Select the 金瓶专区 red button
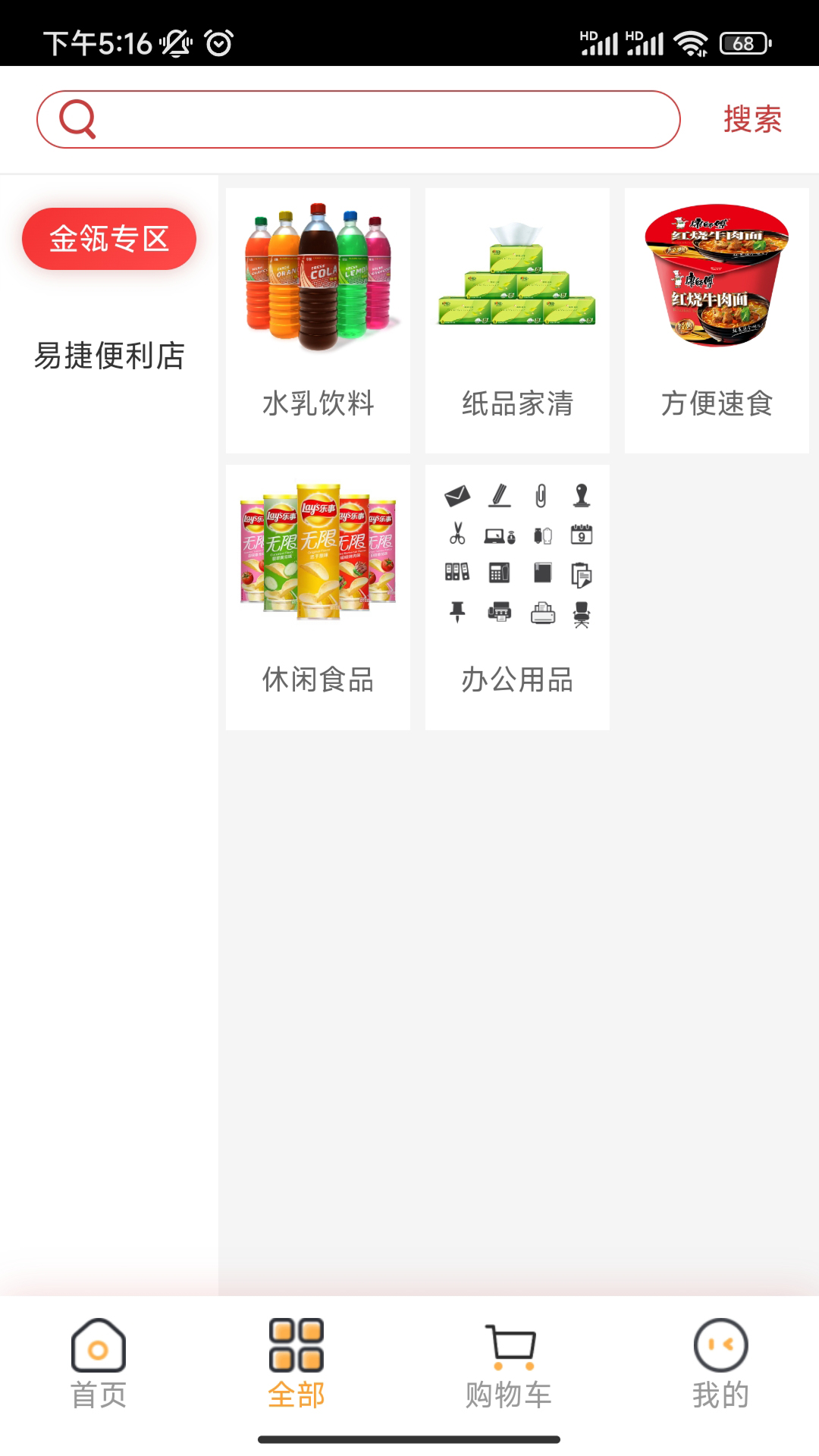819x1456 pixels. point(109,238)
